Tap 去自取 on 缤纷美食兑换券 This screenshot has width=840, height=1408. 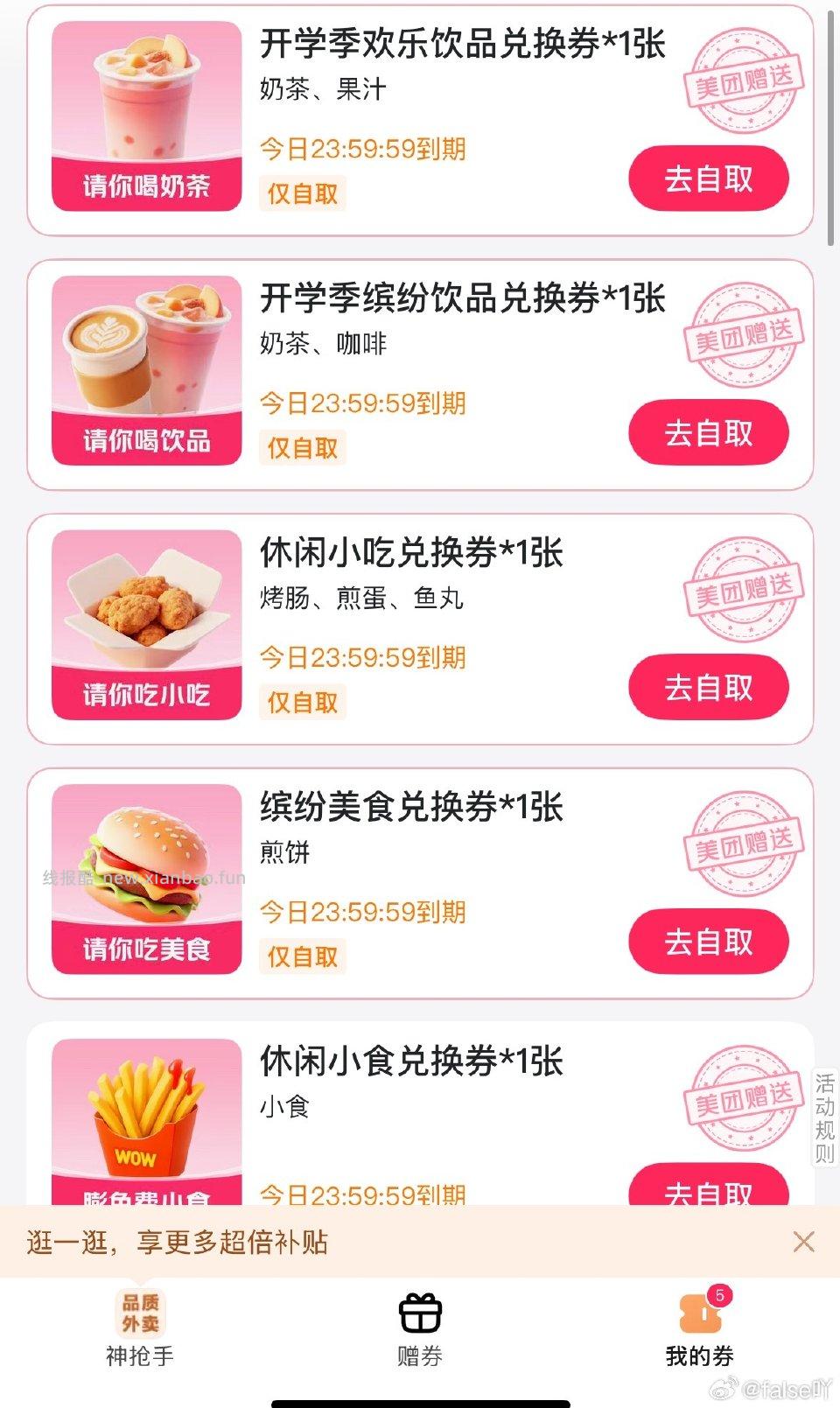[x=709, y=942]
